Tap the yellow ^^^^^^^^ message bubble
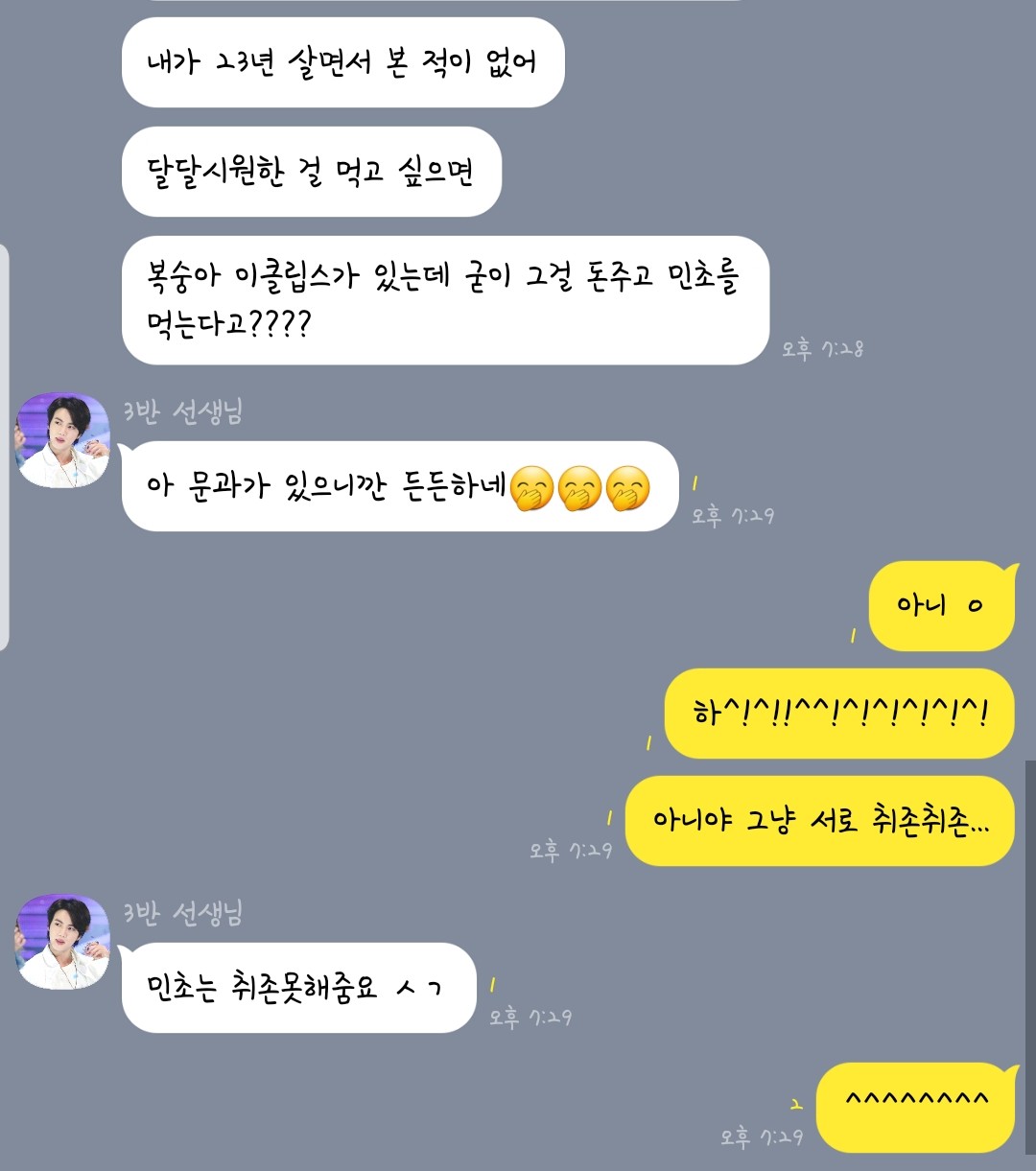The width and height of the screenshot is (1036, 1171). pos(919,1108)
